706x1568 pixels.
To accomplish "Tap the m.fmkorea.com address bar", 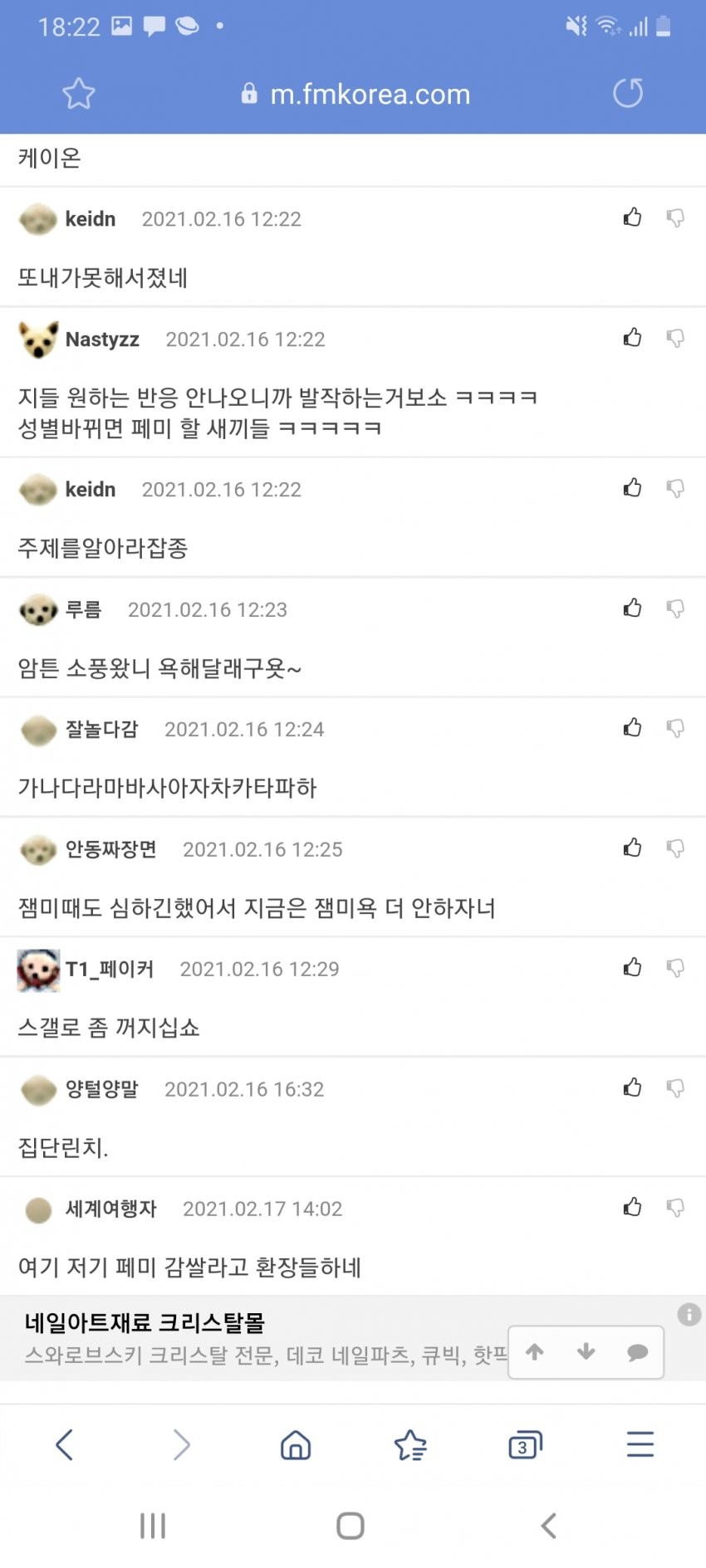I will pos(357,94).
